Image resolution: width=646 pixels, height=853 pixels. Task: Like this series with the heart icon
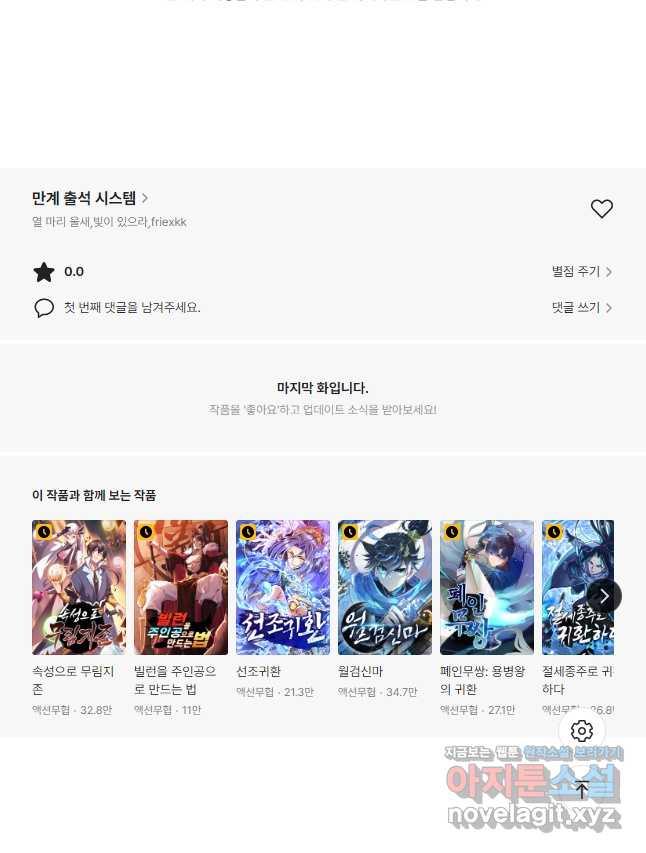pyautogui.click(x=601, y=209)
